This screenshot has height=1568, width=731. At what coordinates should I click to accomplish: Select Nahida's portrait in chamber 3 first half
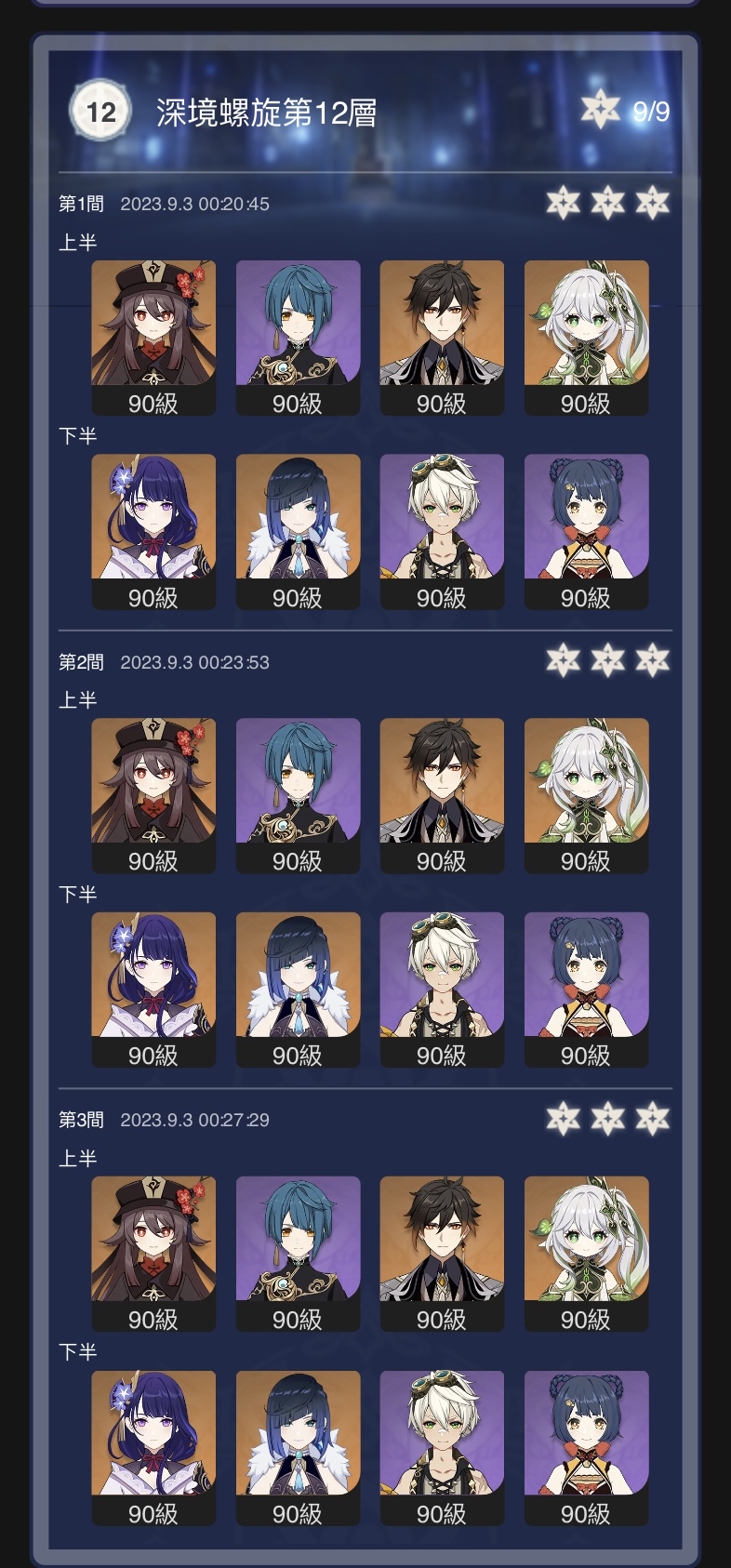(x=586, y=1253)
